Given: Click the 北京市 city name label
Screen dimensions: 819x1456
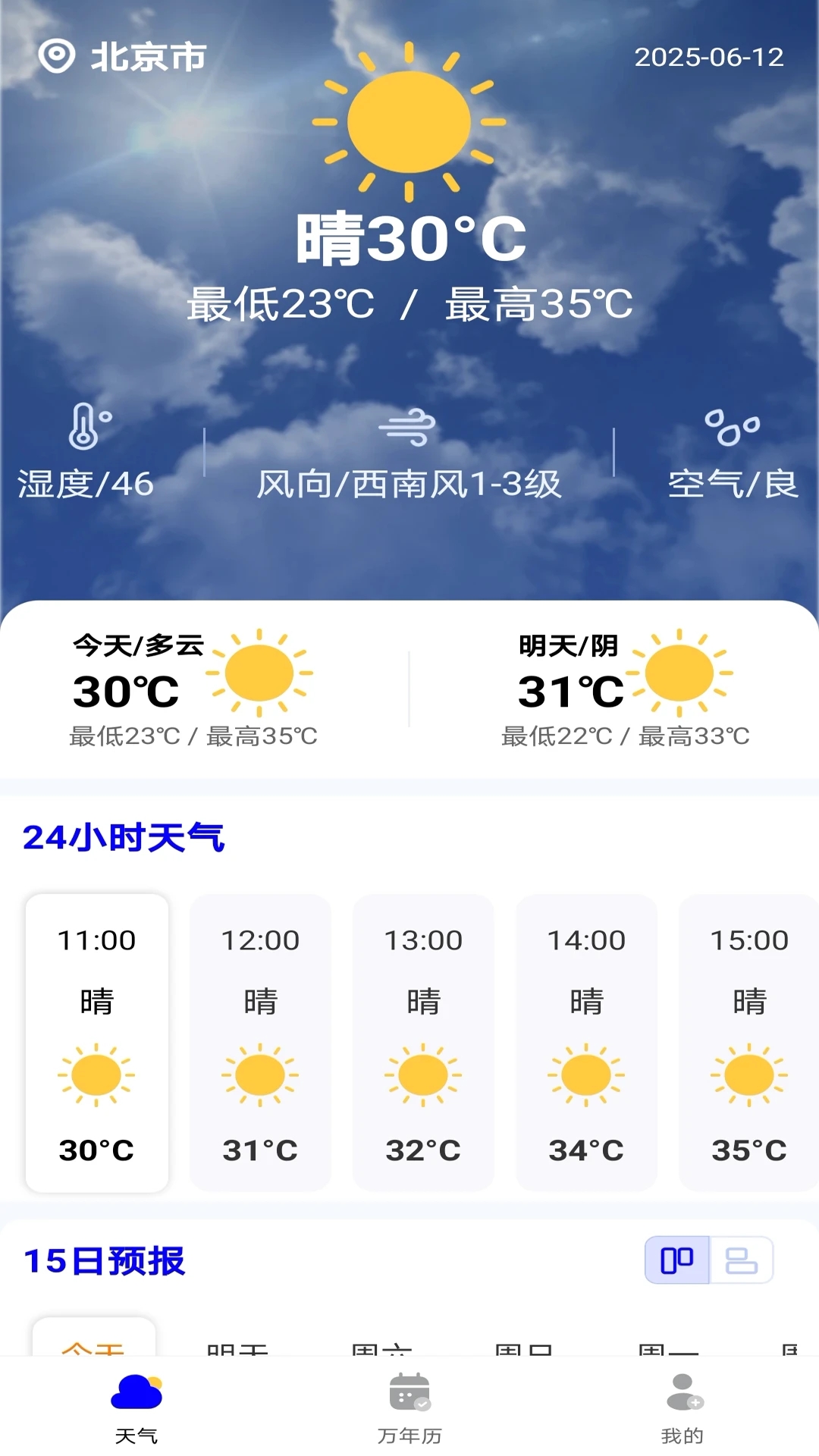Looking at the screenshot, I should (146, 55).
